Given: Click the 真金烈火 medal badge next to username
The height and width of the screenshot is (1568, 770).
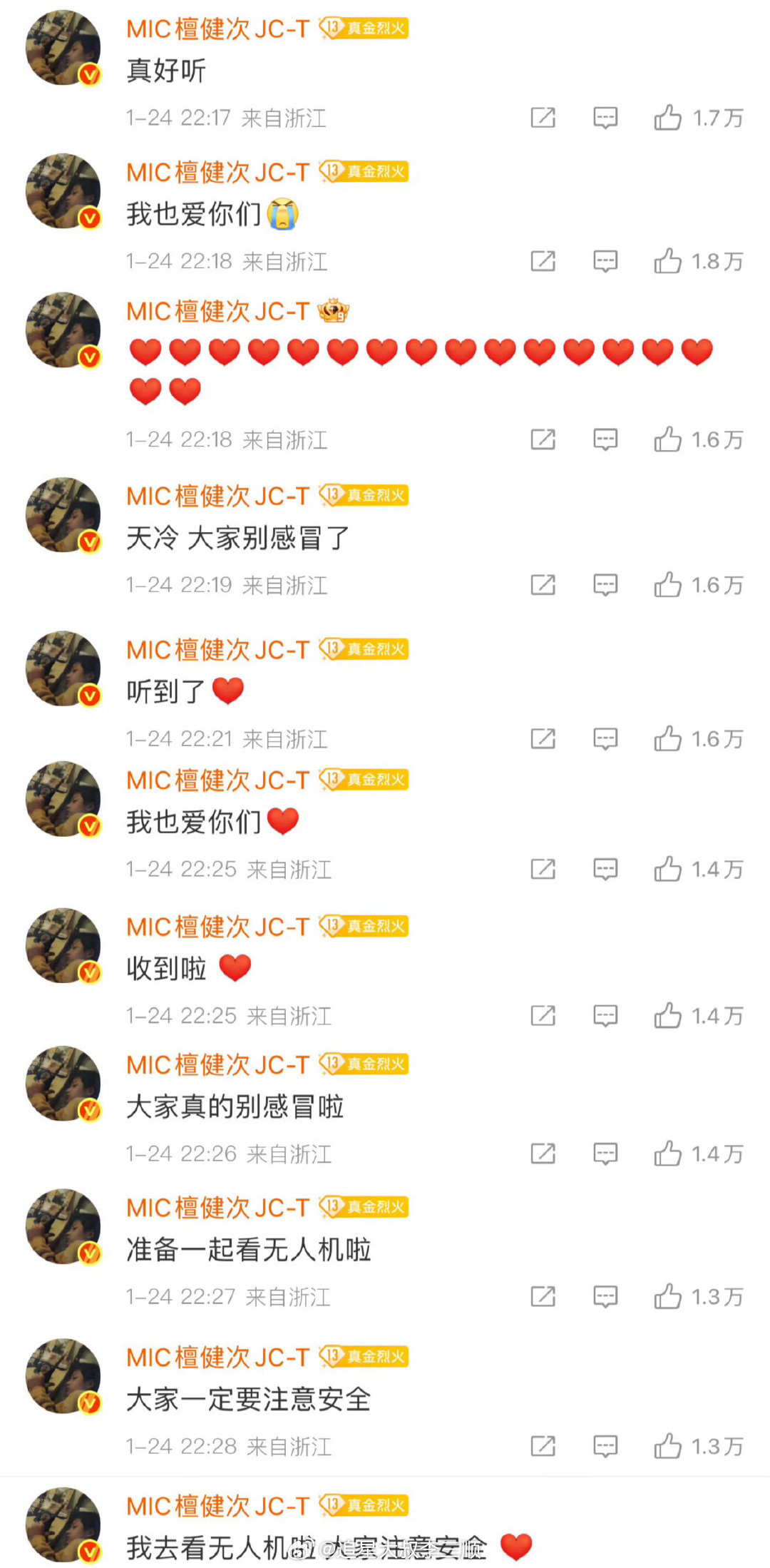Looking at the screenshot, I should click(366, 29).
